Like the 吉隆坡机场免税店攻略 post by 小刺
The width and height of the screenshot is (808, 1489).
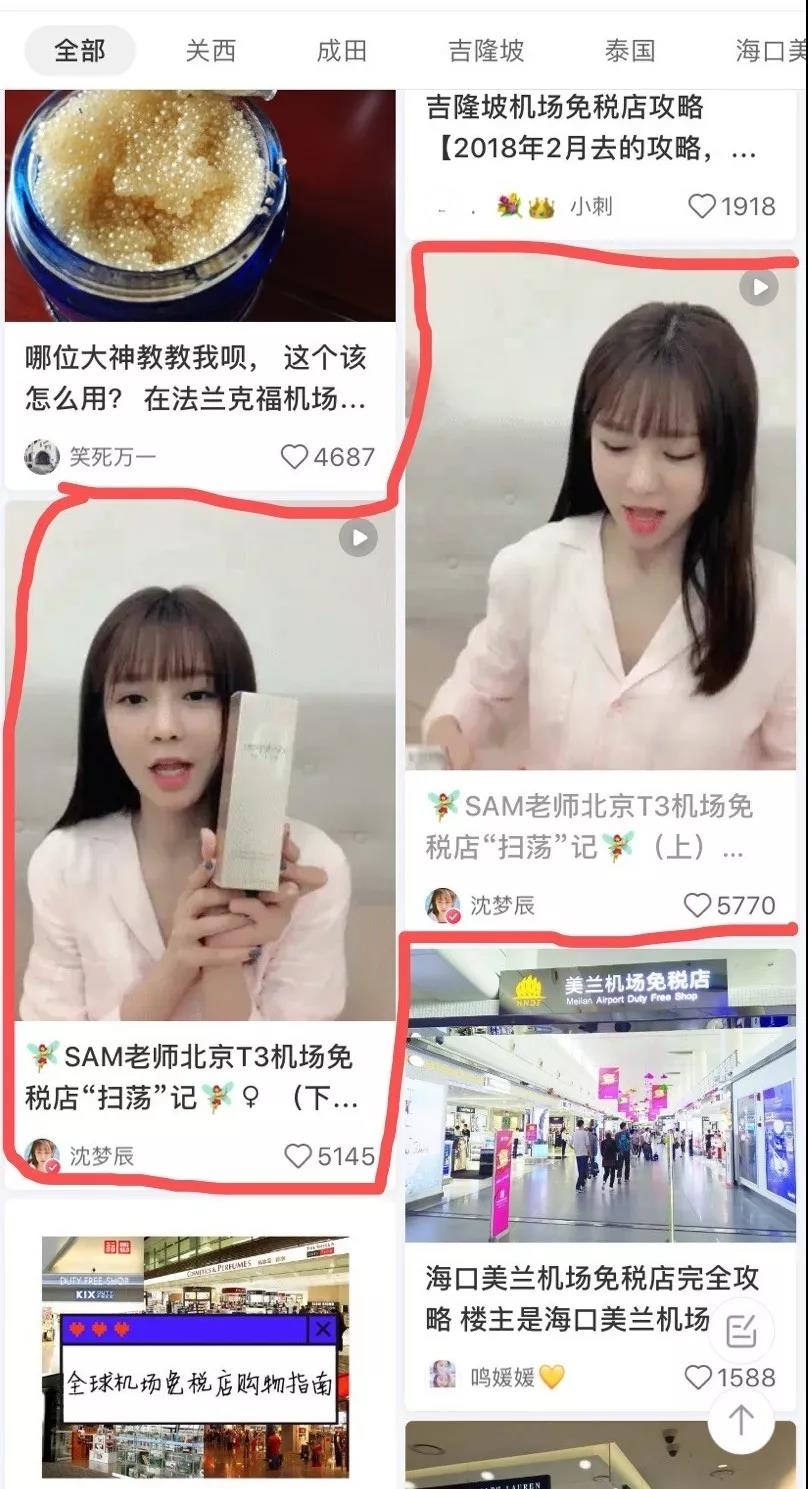(703, 206)
